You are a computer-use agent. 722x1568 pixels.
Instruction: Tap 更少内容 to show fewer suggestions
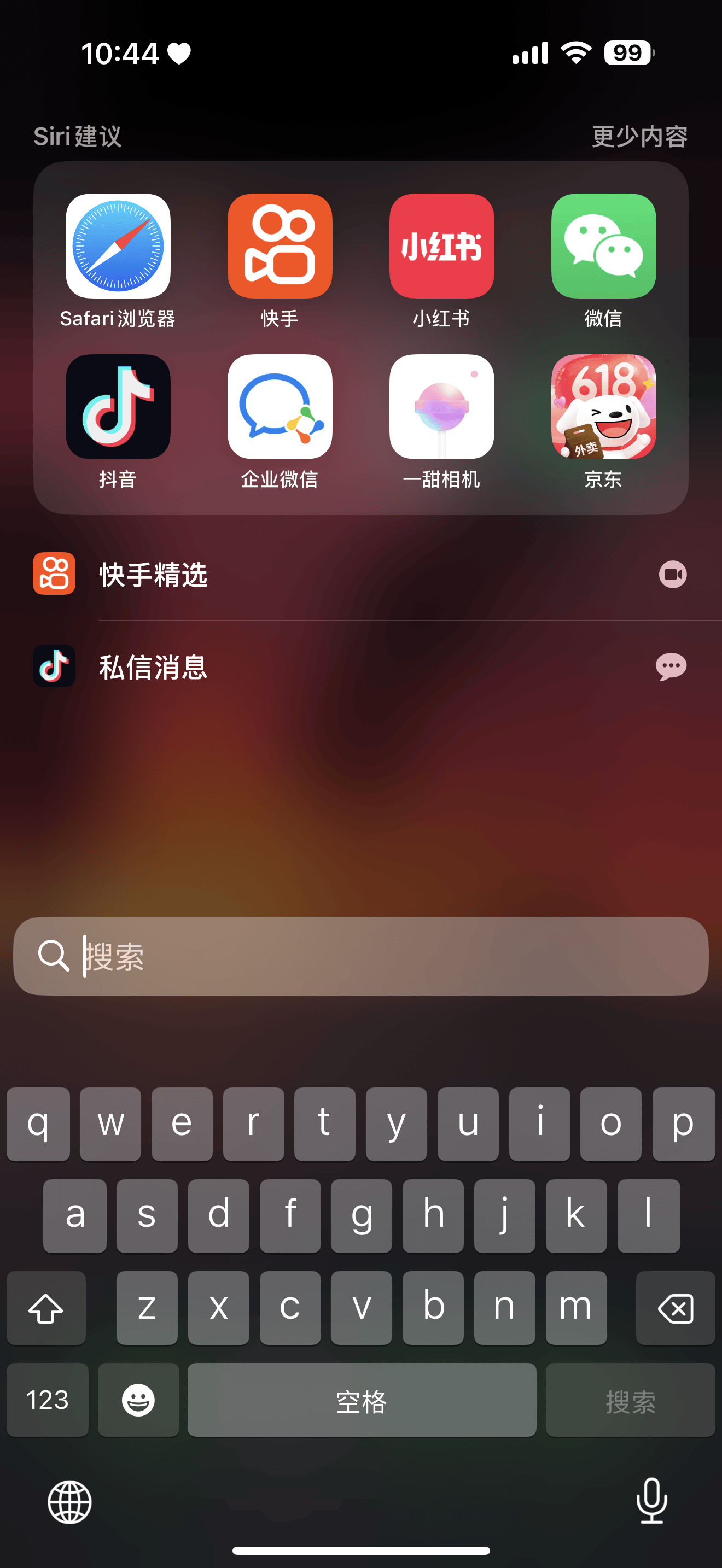point(639,136)
